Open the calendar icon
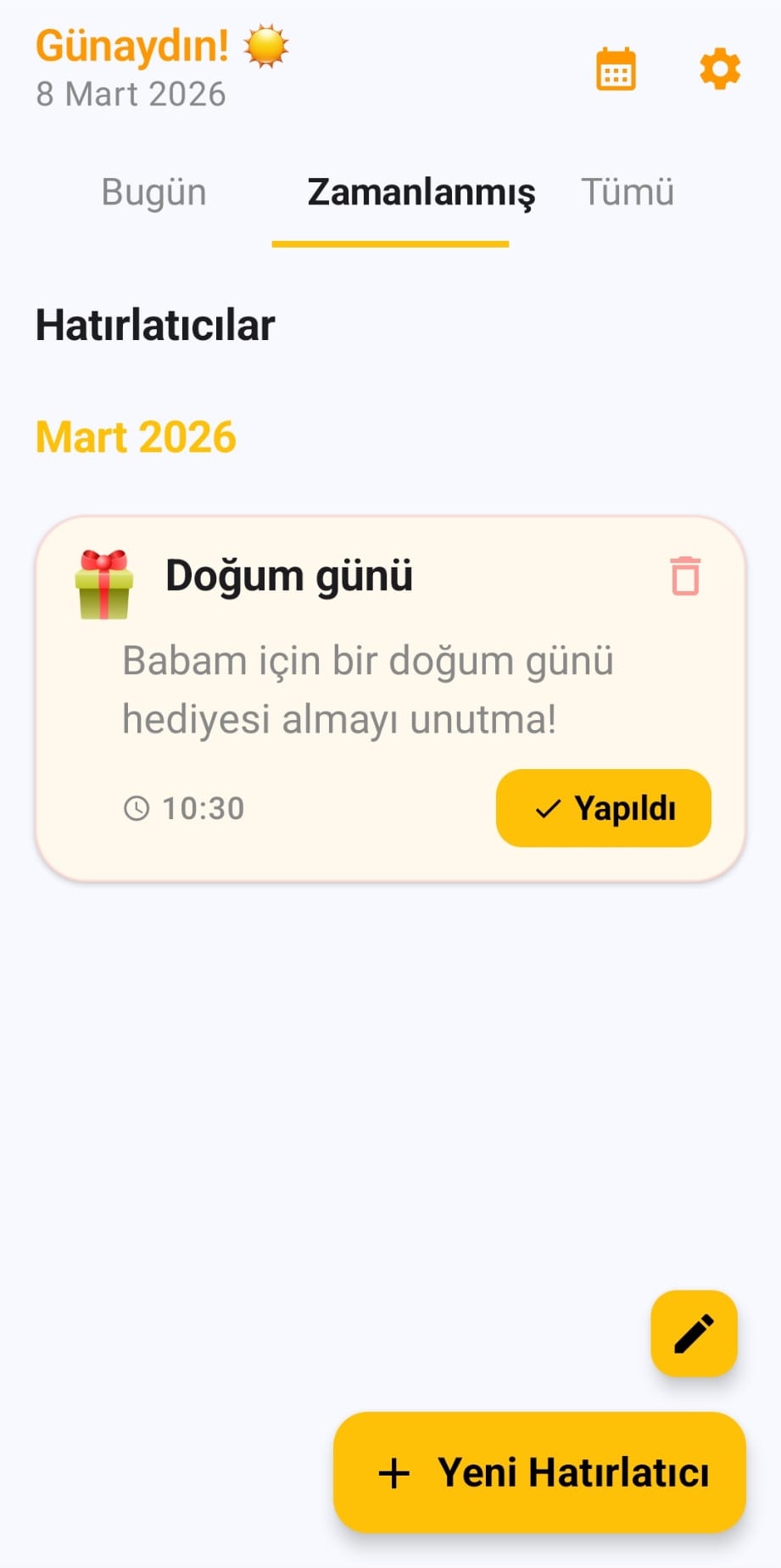Viewport: 781px width, 1568px height. pos(615,70)
